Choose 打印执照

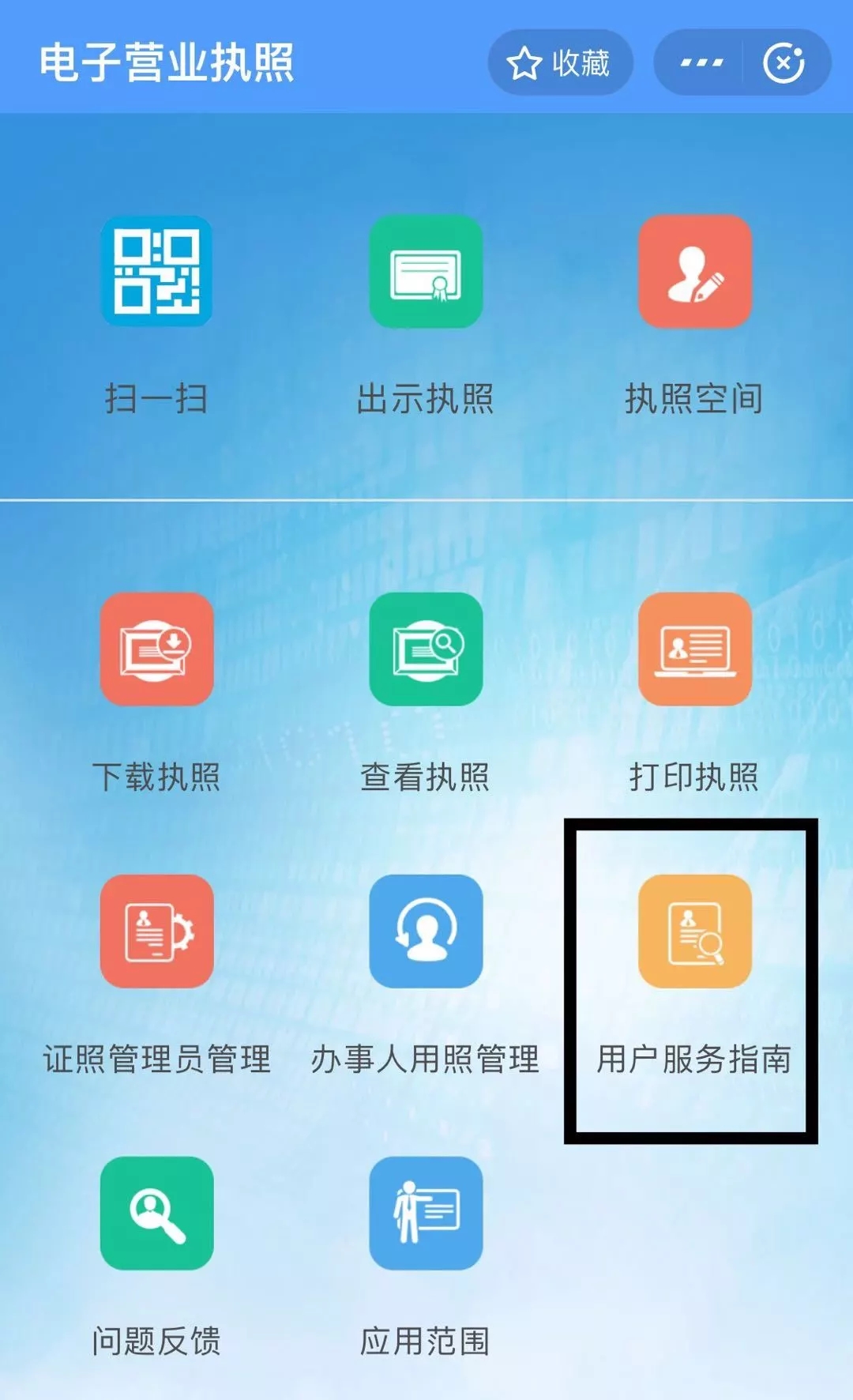coord(694,649)
